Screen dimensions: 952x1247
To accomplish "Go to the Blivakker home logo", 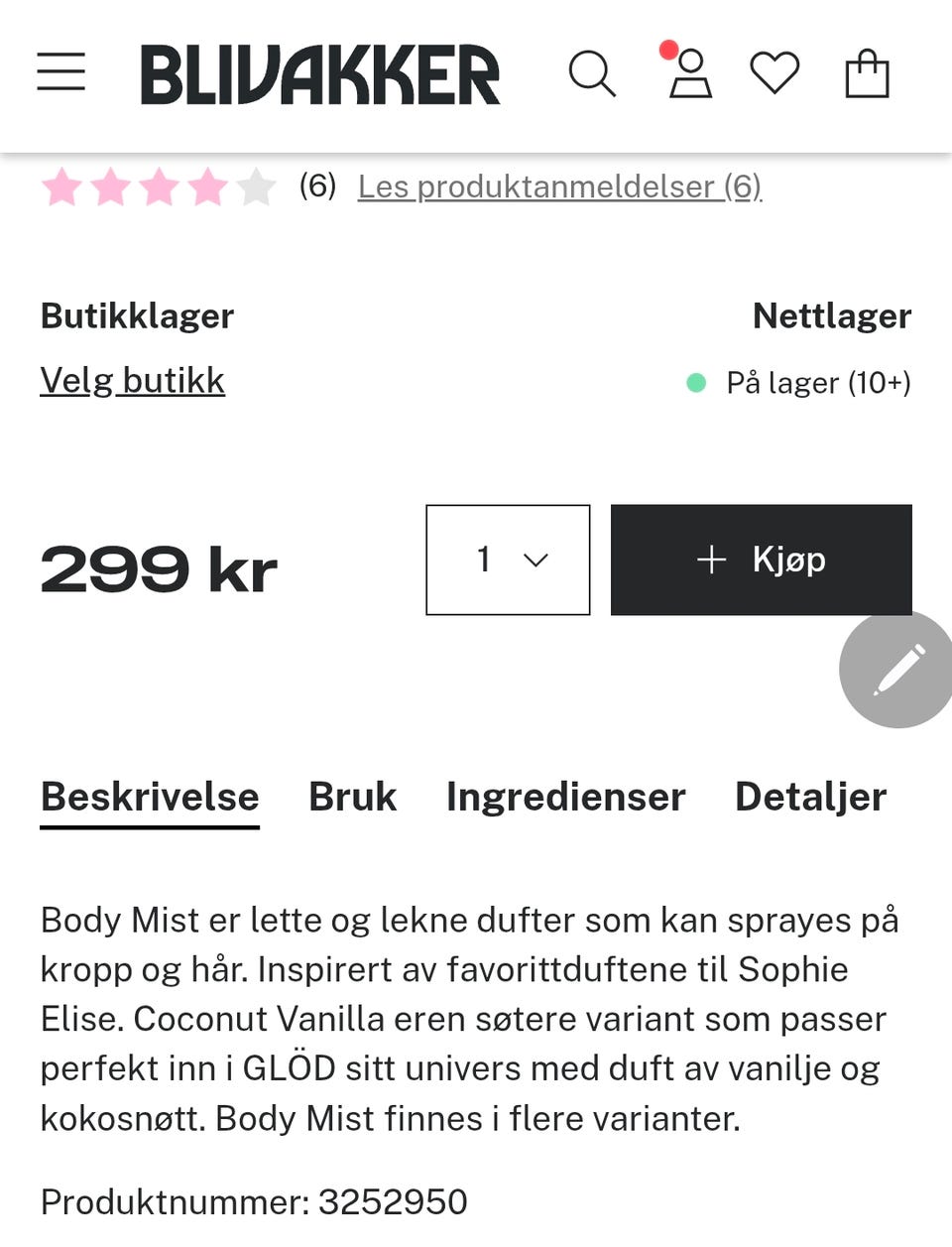I will click(x=320, y=74).
